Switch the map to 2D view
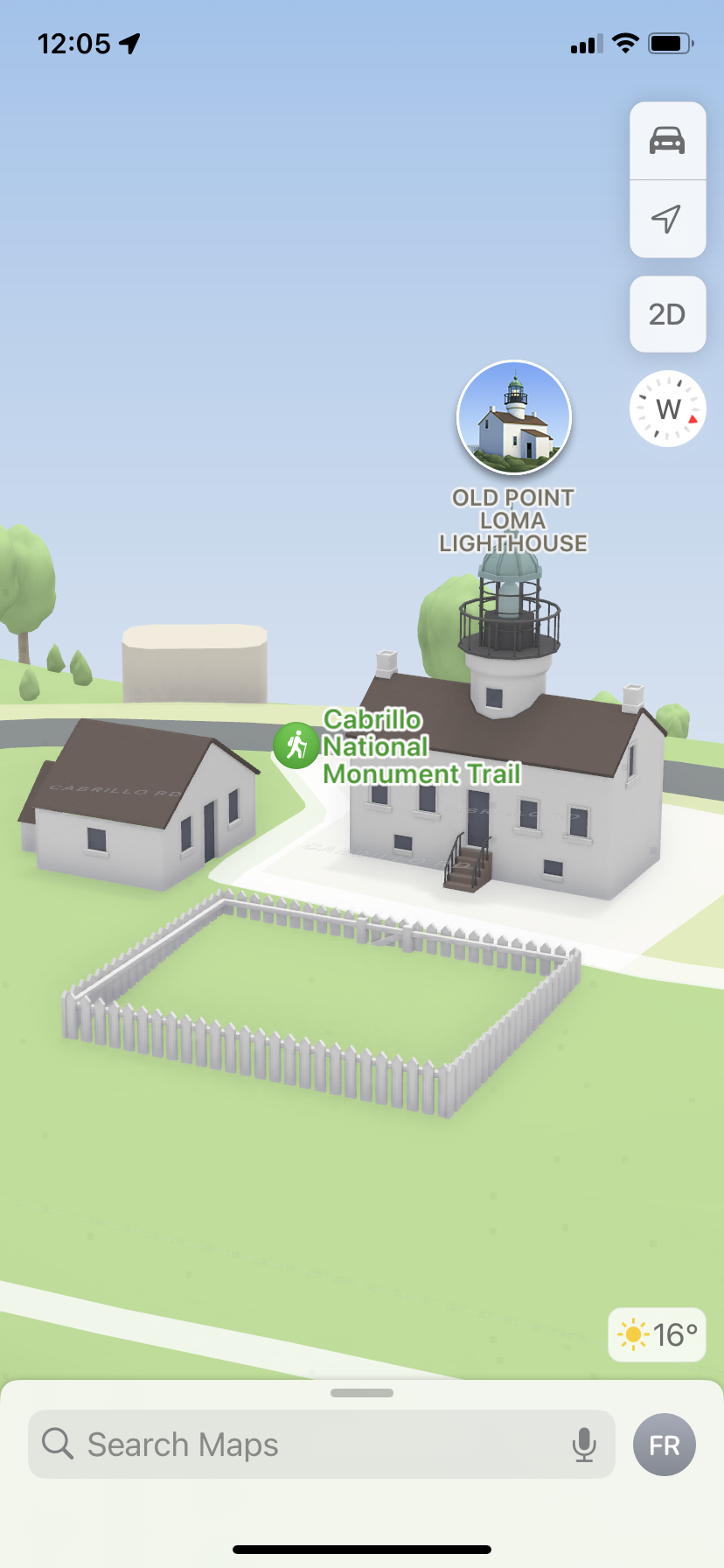The width and height of the screenshot is (724, 1568). click(667, 314)
